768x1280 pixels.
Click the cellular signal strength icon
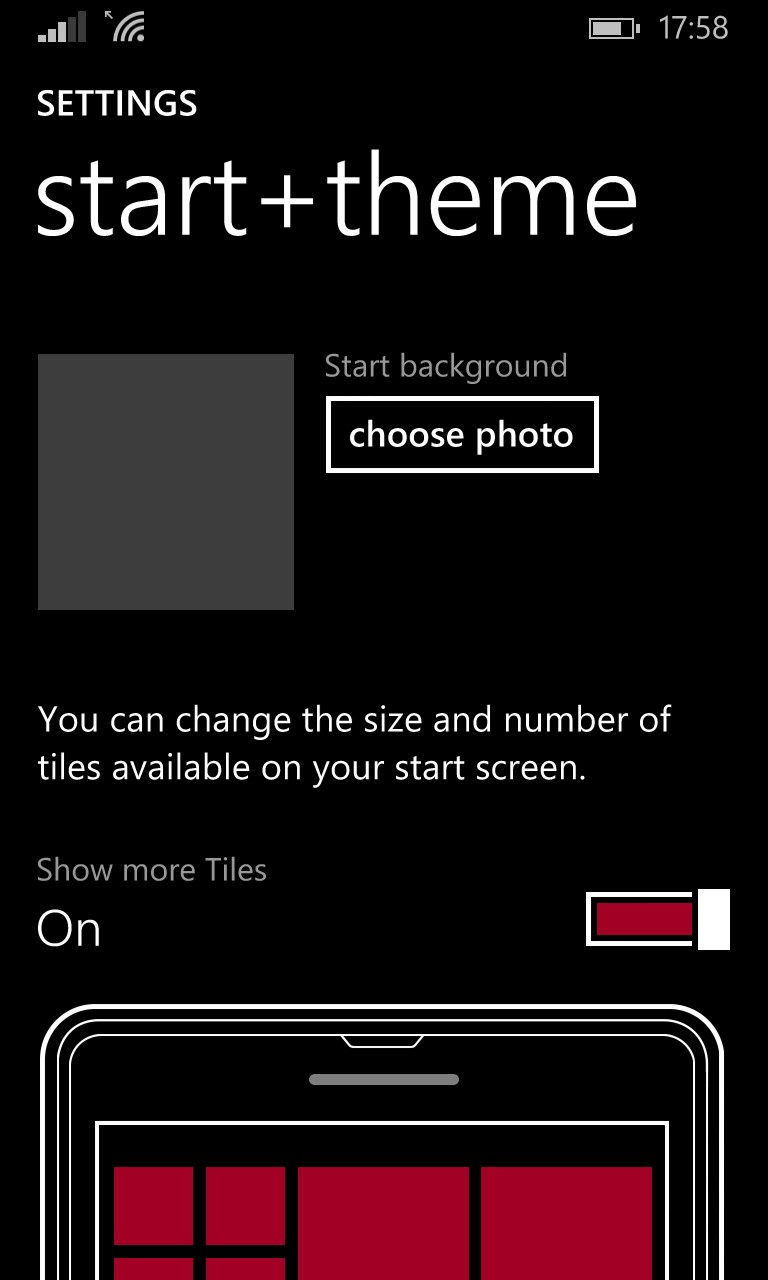[x=58, y=27]
